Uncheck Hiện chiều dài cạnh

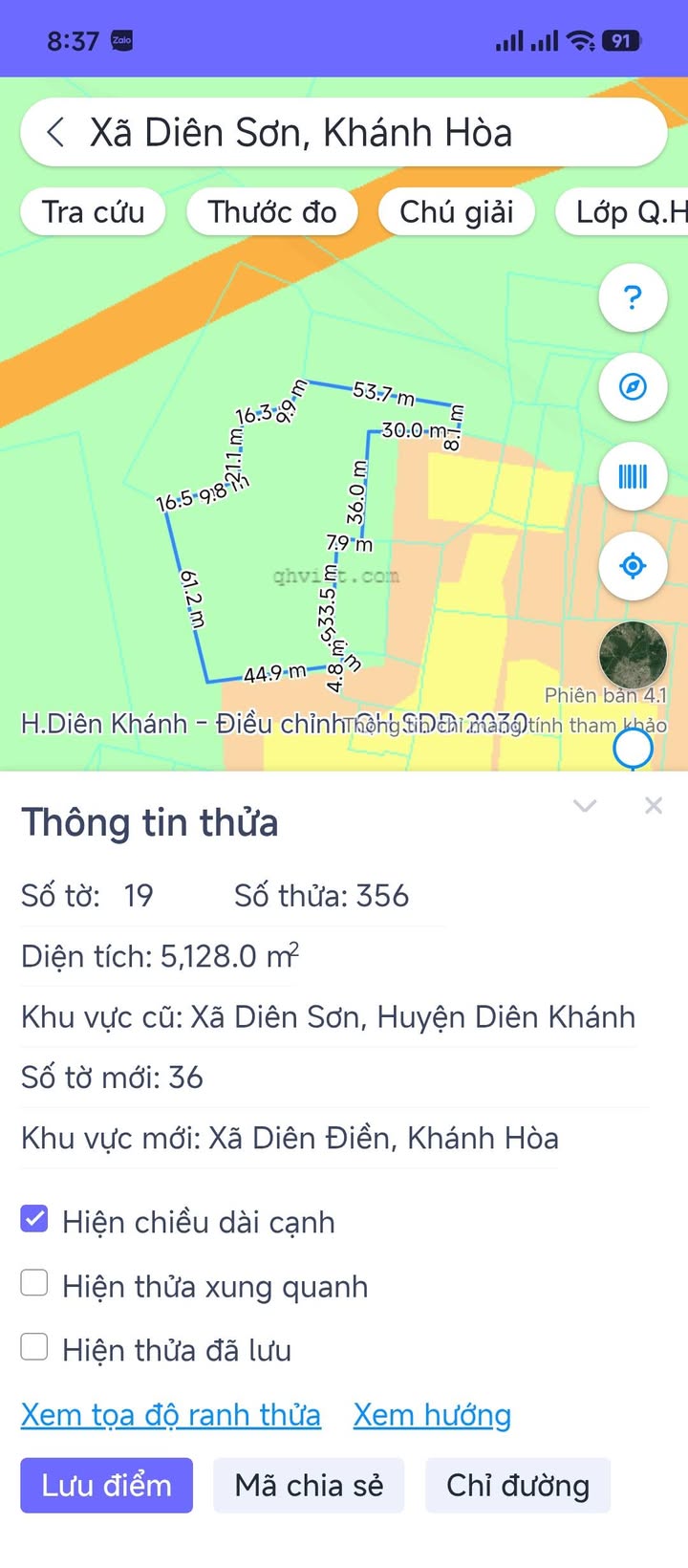(34, 1219)
